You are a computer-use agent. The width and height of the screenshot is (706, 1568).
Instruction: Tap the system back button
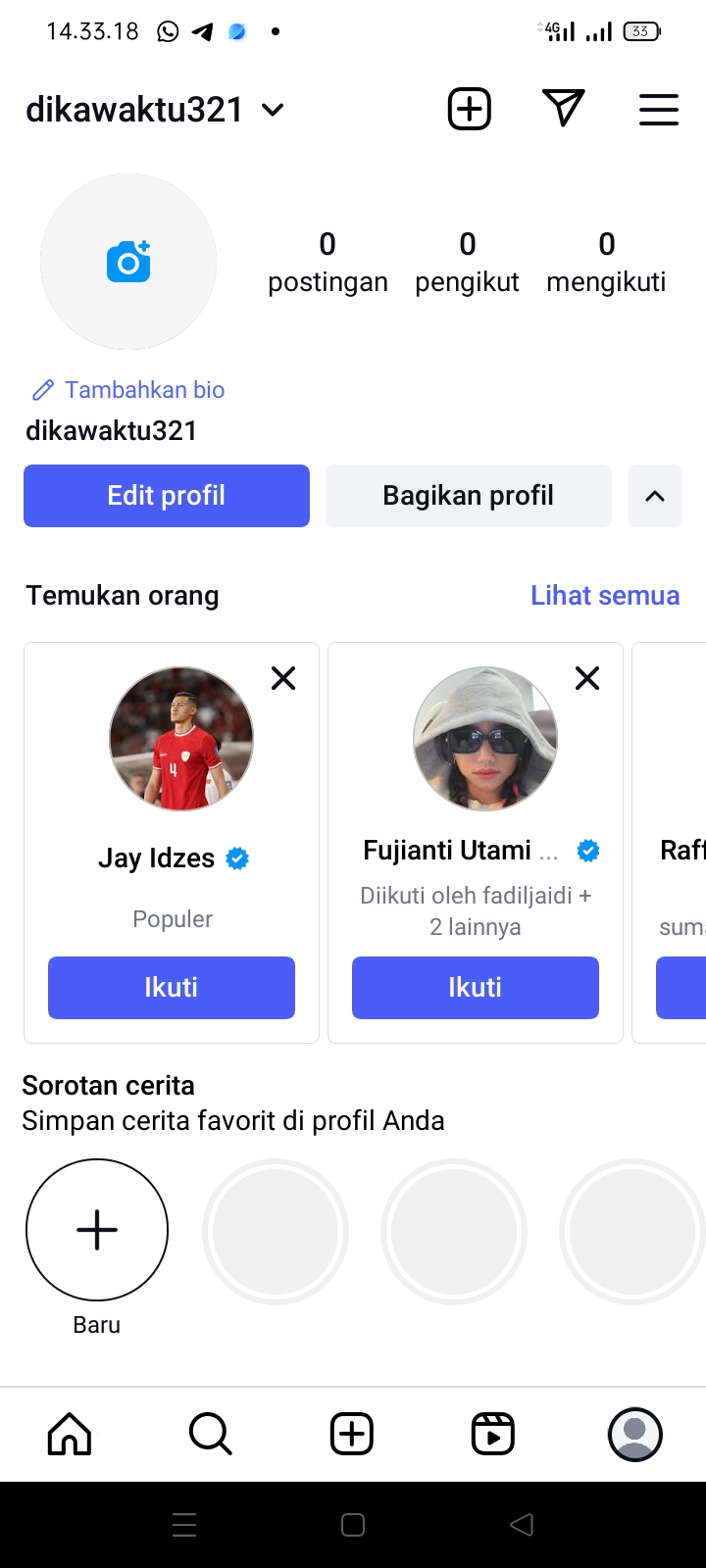(x=522, y=1525)
